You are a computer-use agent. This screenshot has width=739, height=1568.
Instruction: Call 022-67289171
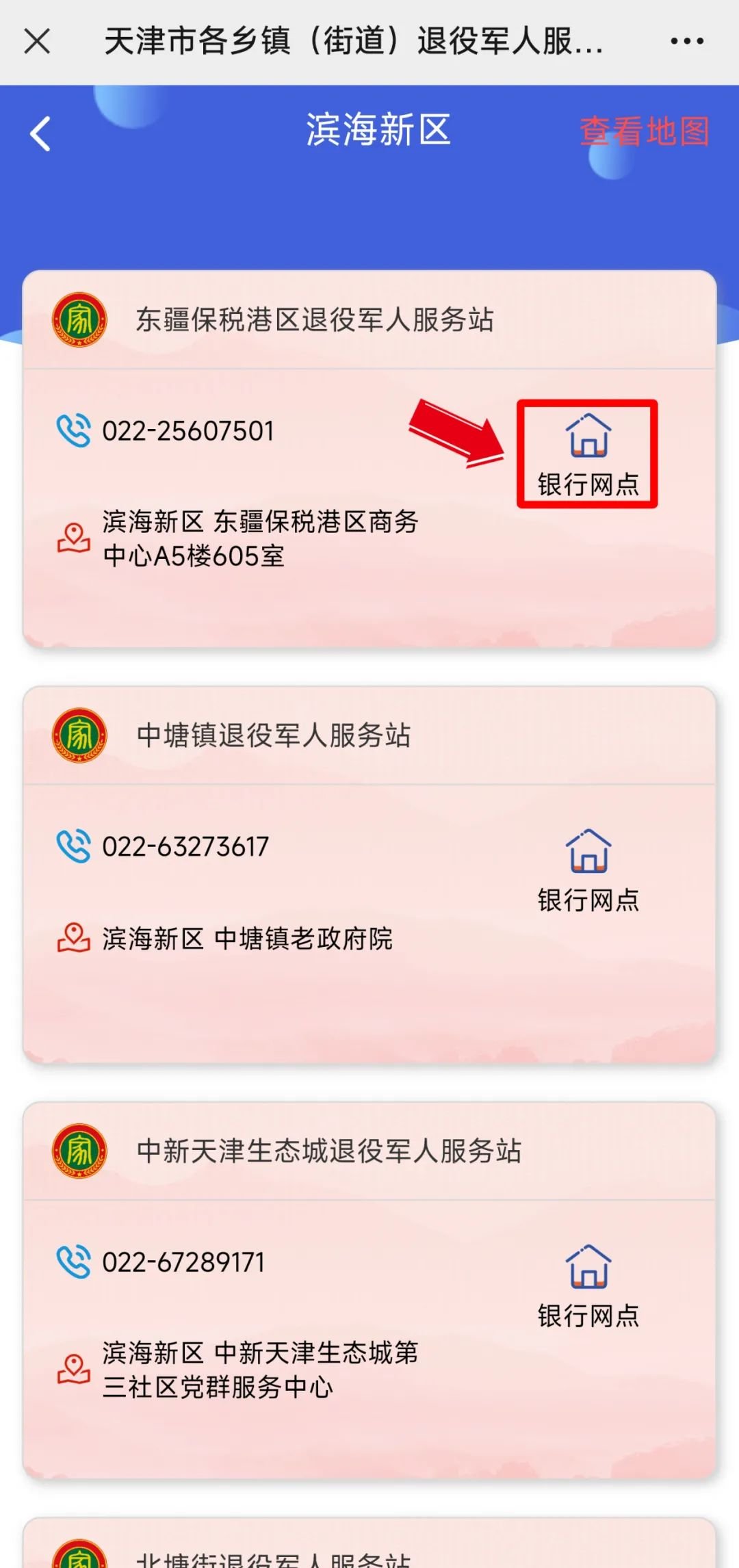coord(183,1262)
